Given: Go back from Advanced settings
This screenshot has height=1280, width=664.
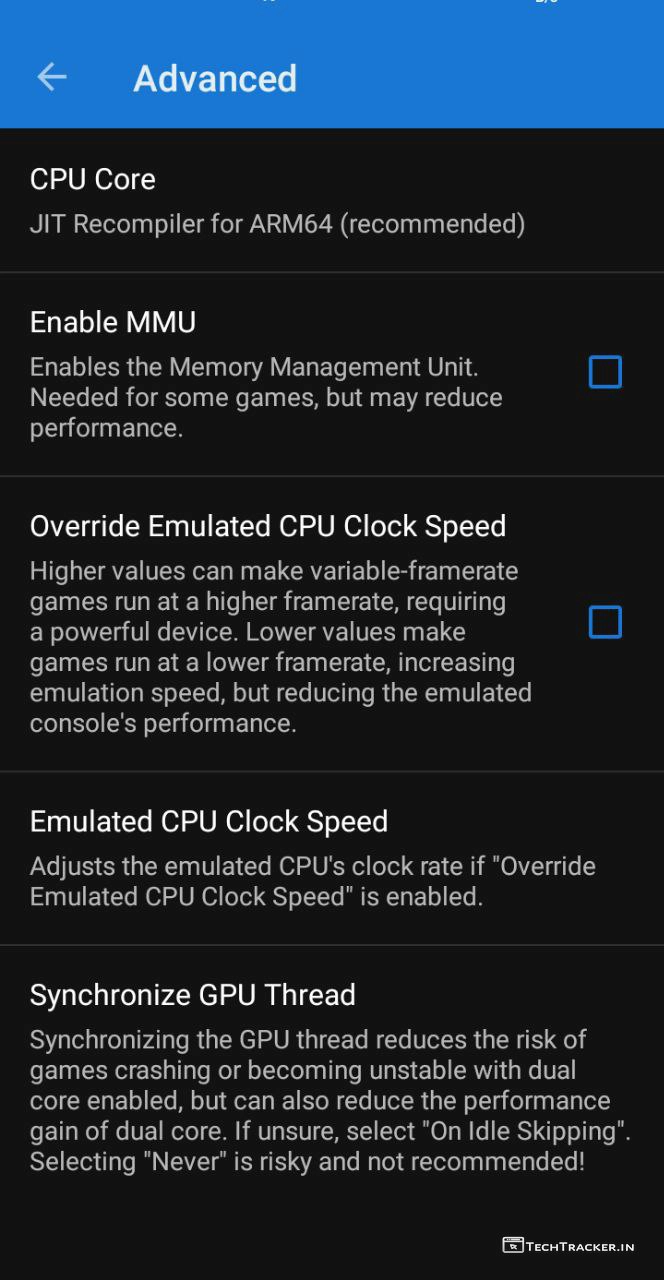Looking at the screenshot, I should [52, 78].
